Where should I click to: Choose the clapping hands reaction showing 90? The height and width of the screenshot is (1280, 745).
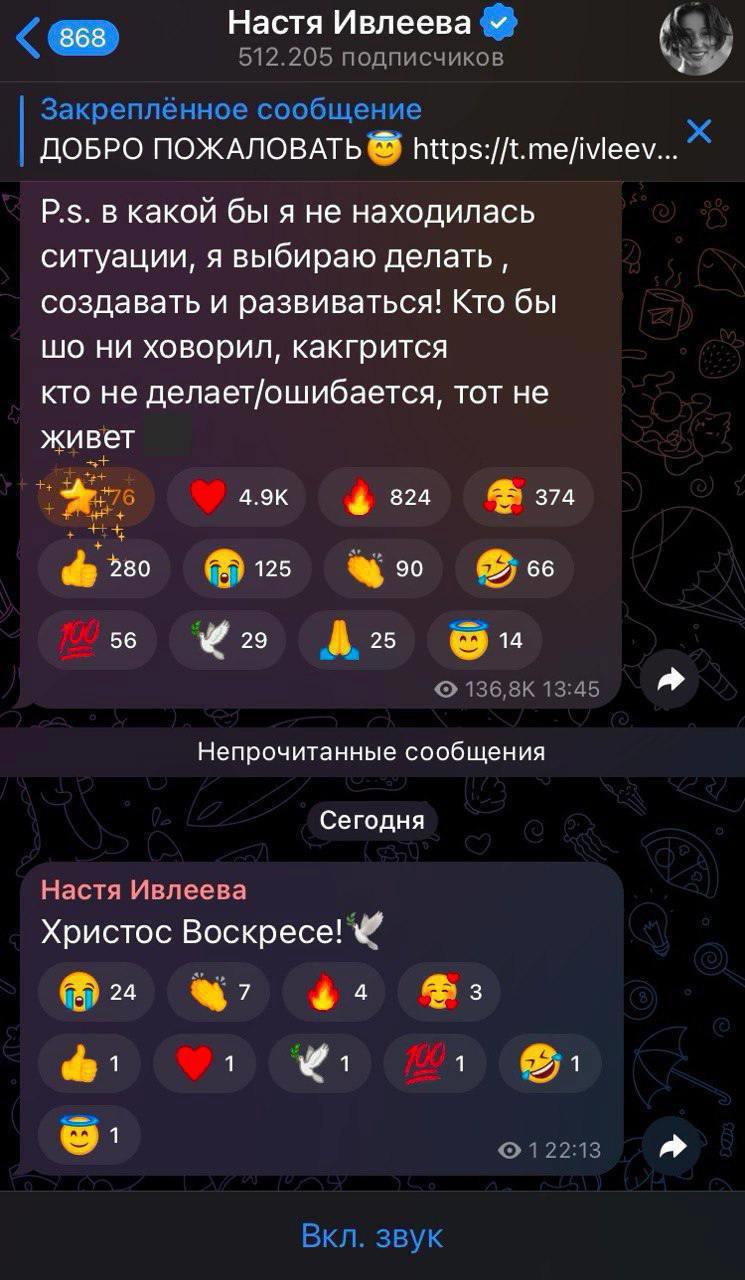[x=384, y=569]
